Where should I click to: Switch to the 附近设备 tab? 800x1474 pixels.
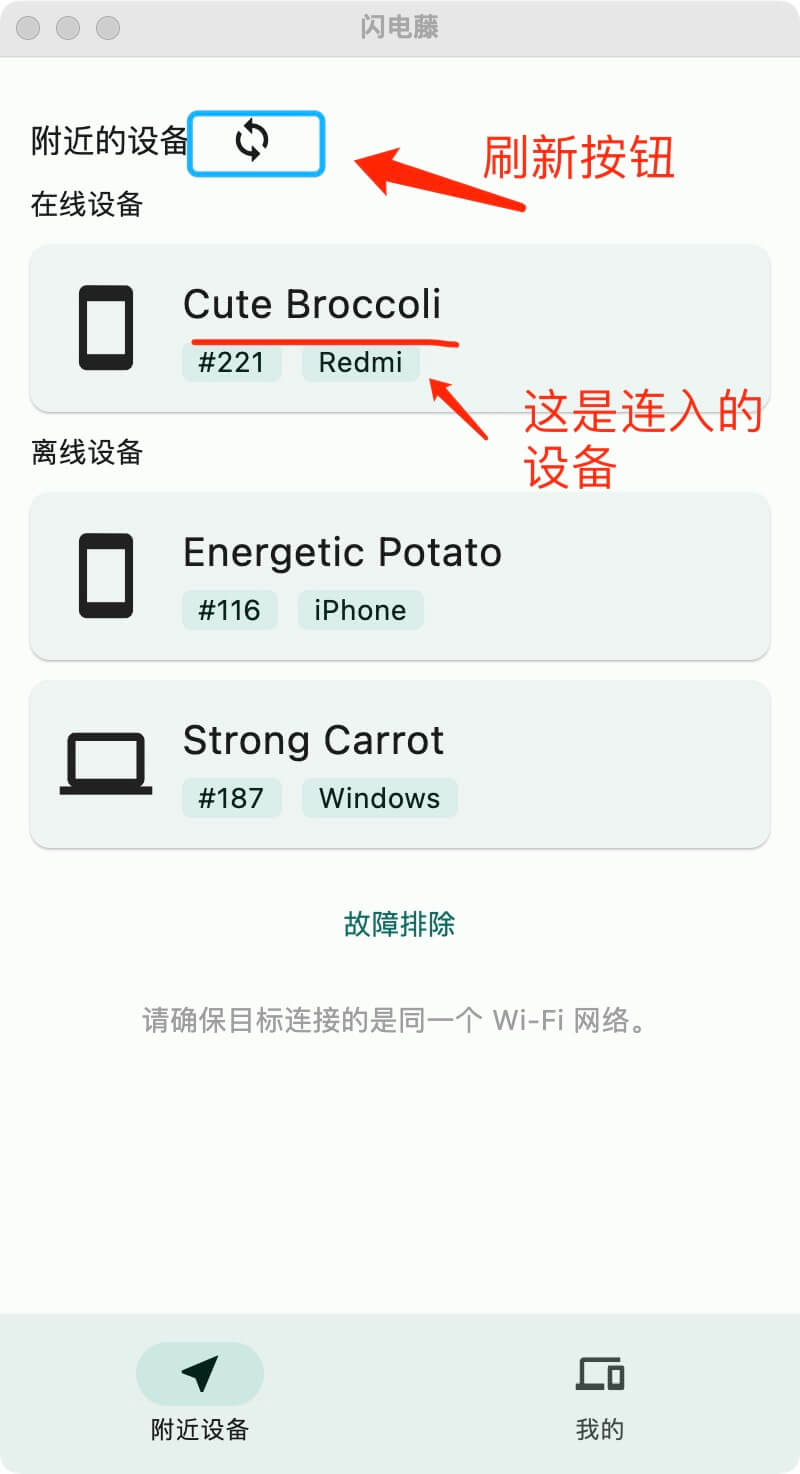(x=200, y=1392)
